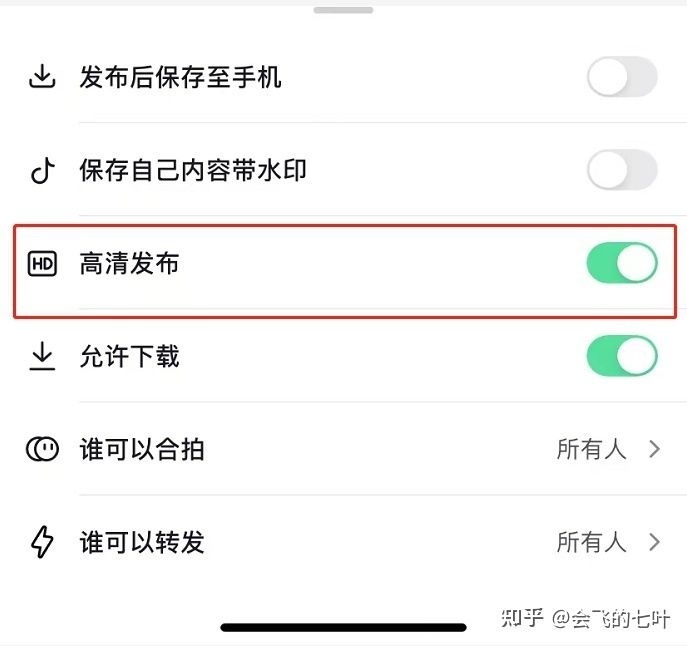Viewport: 687px width, 646px height.
Task: Enable 发布后保存至手机 switch
Action: tap(621, 77)
